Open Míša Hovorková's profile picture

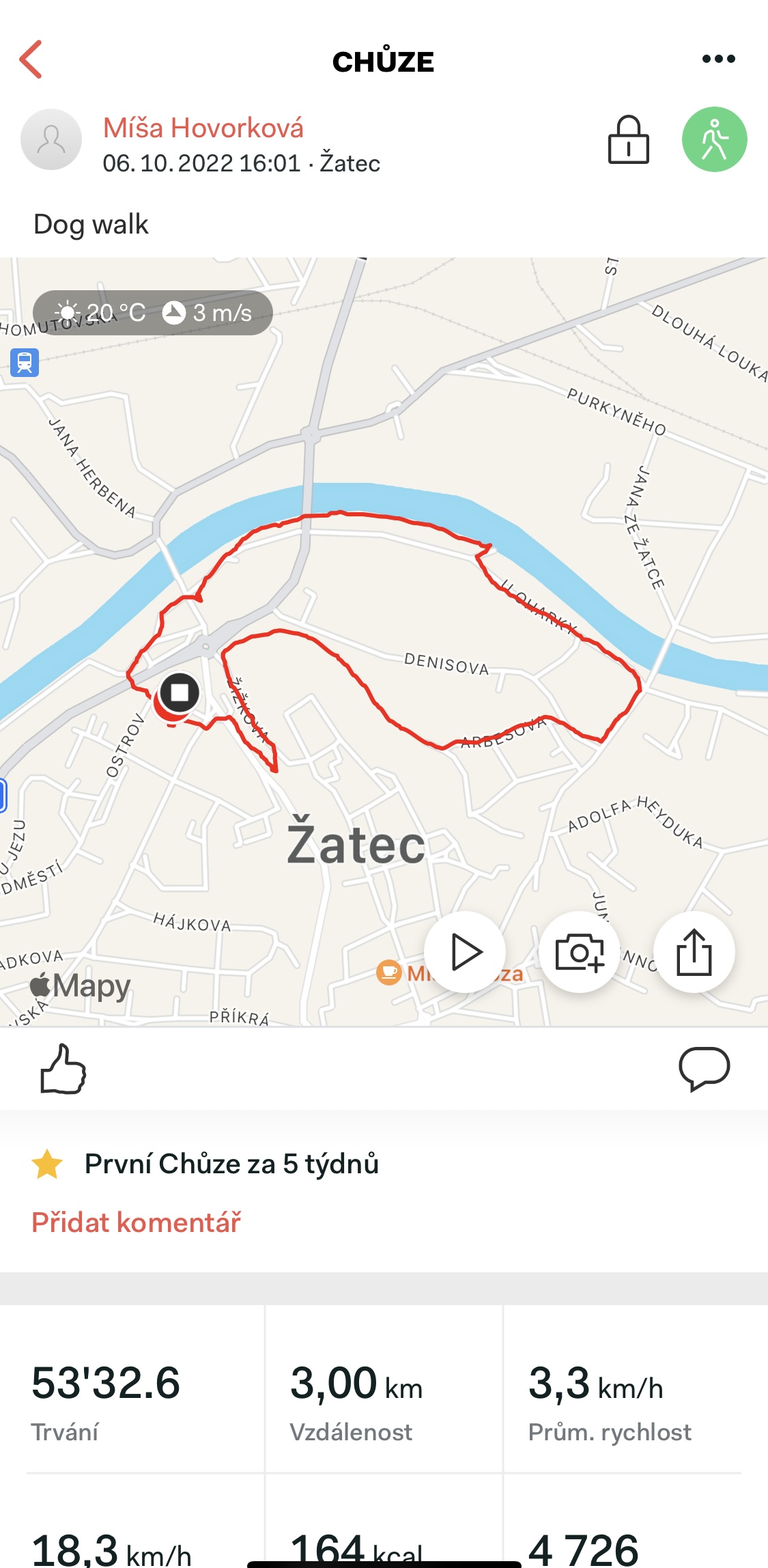[51, 140]
